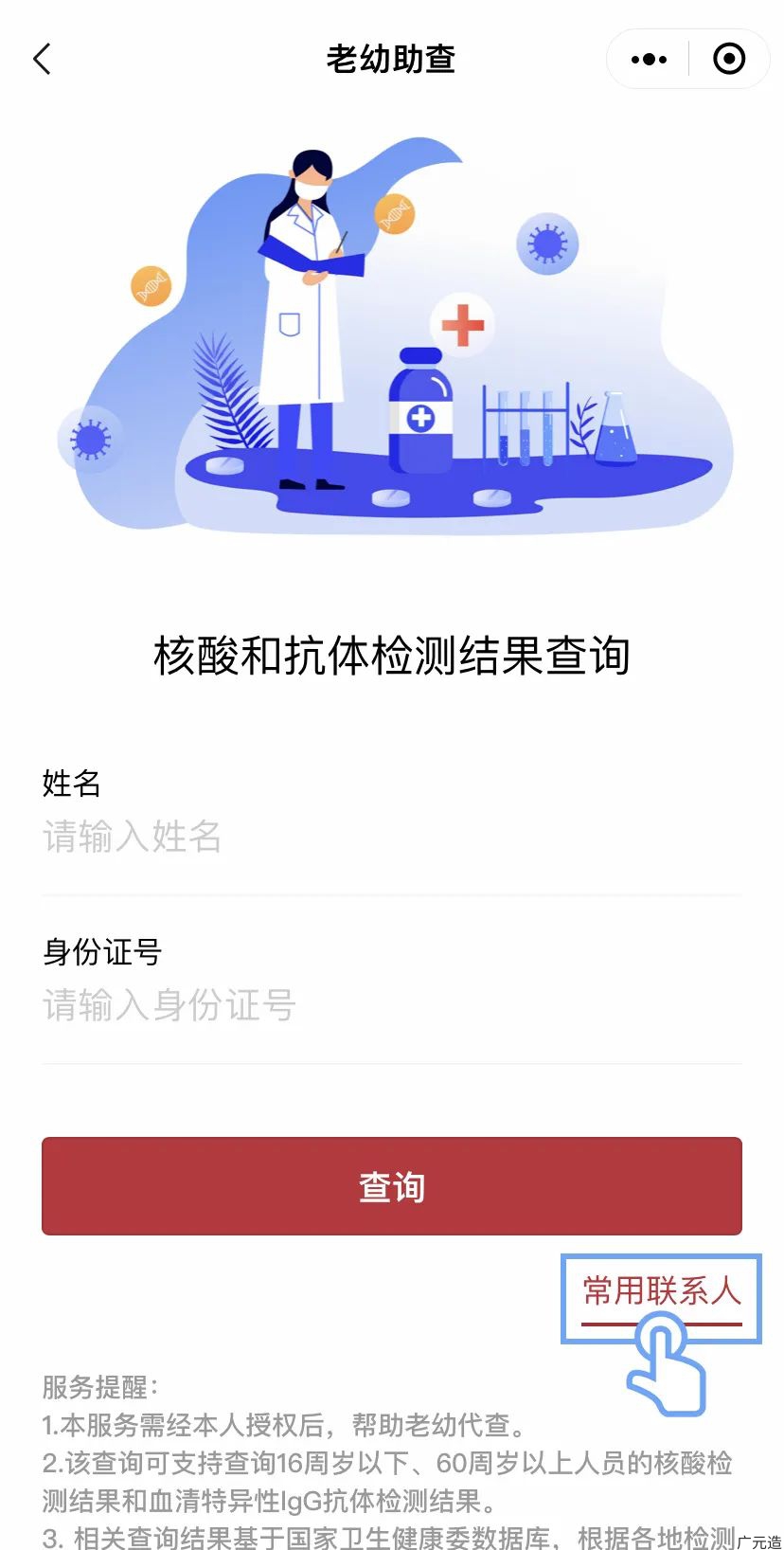Go back from 老幼助查 page
Image resolution: width=784 pixels, height=1550 pixels.
(42, 59)
